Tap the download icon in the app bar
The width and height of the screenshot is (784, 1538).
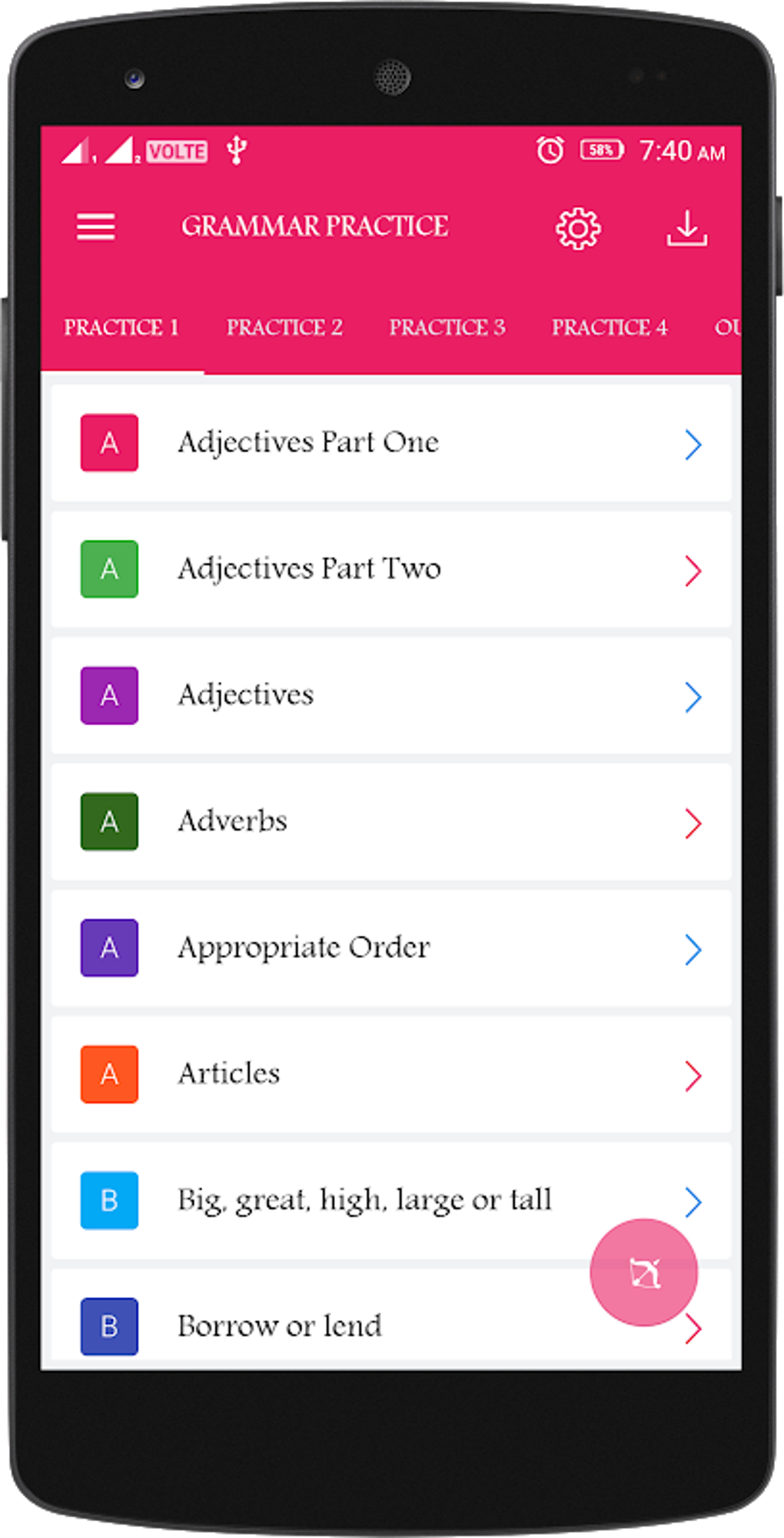click(686, 228)
